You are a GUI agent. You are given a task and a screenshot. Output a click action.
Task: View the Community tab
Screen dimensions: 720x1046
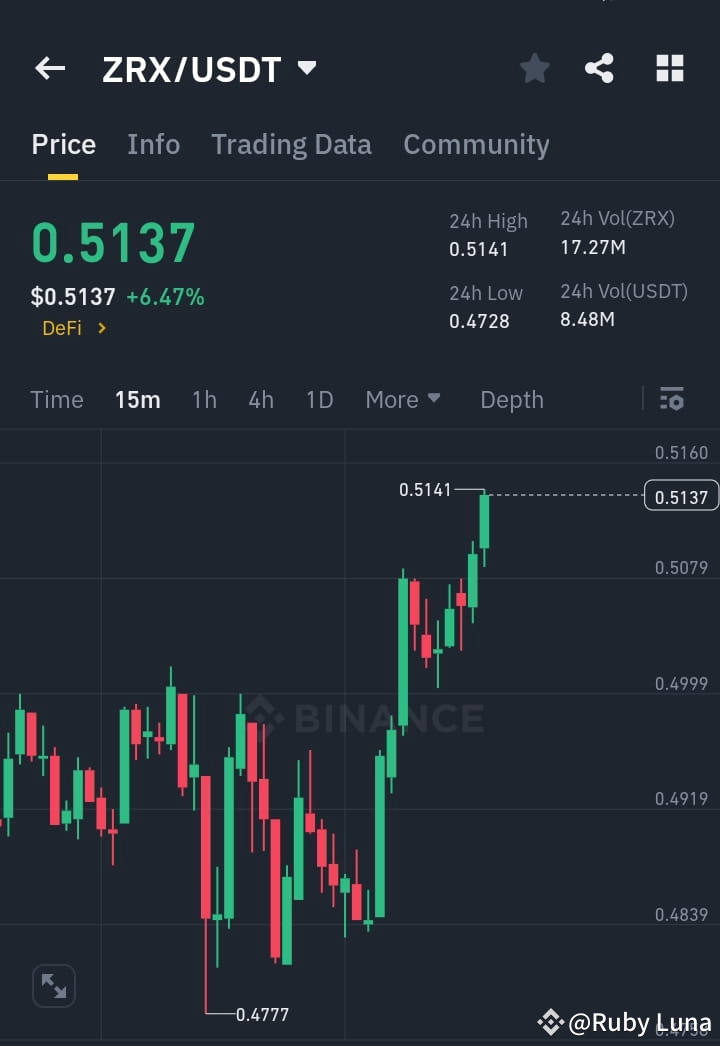[x=476, y=144]
